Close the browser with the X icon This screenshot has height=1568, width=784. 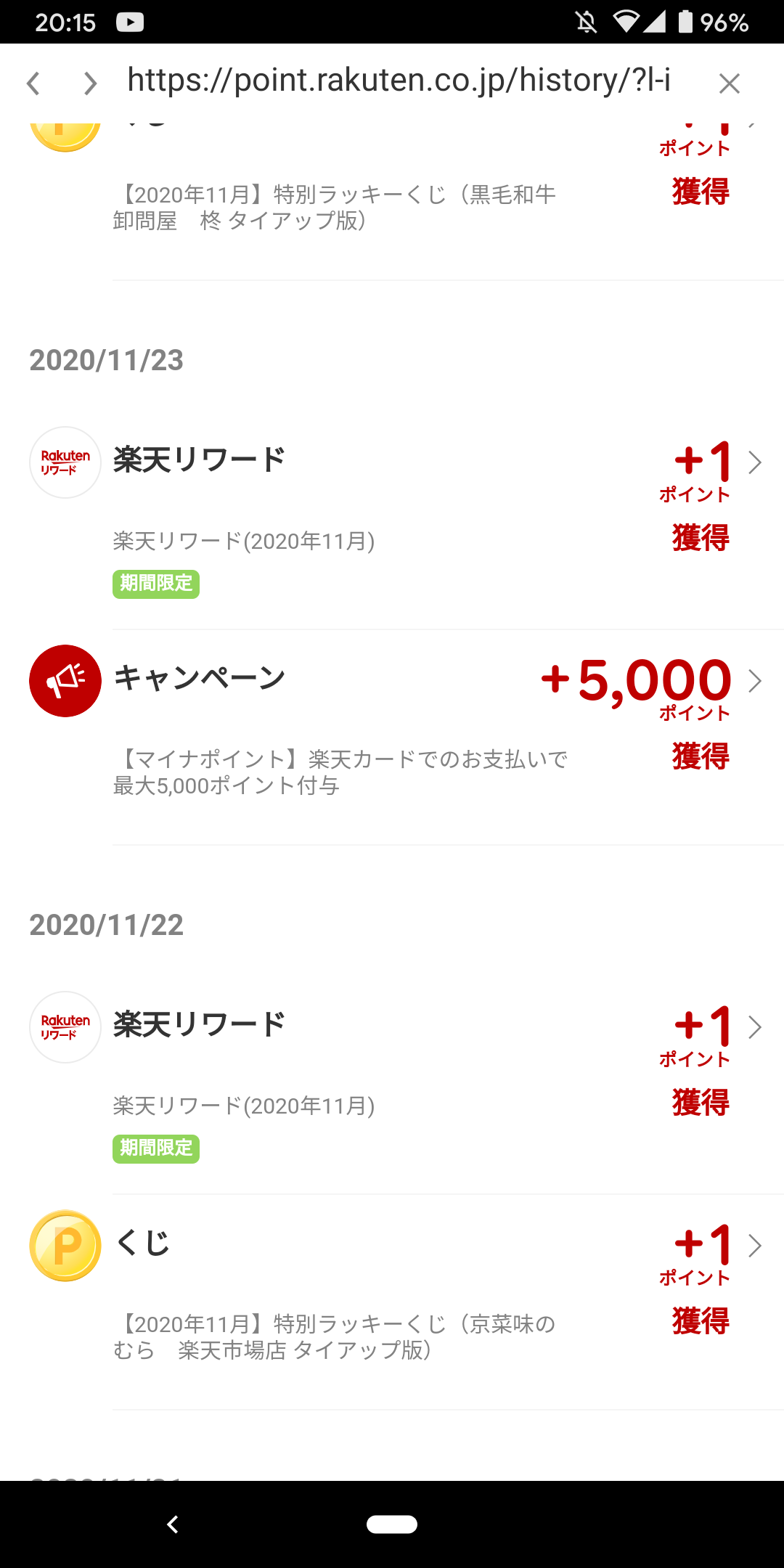729,83
